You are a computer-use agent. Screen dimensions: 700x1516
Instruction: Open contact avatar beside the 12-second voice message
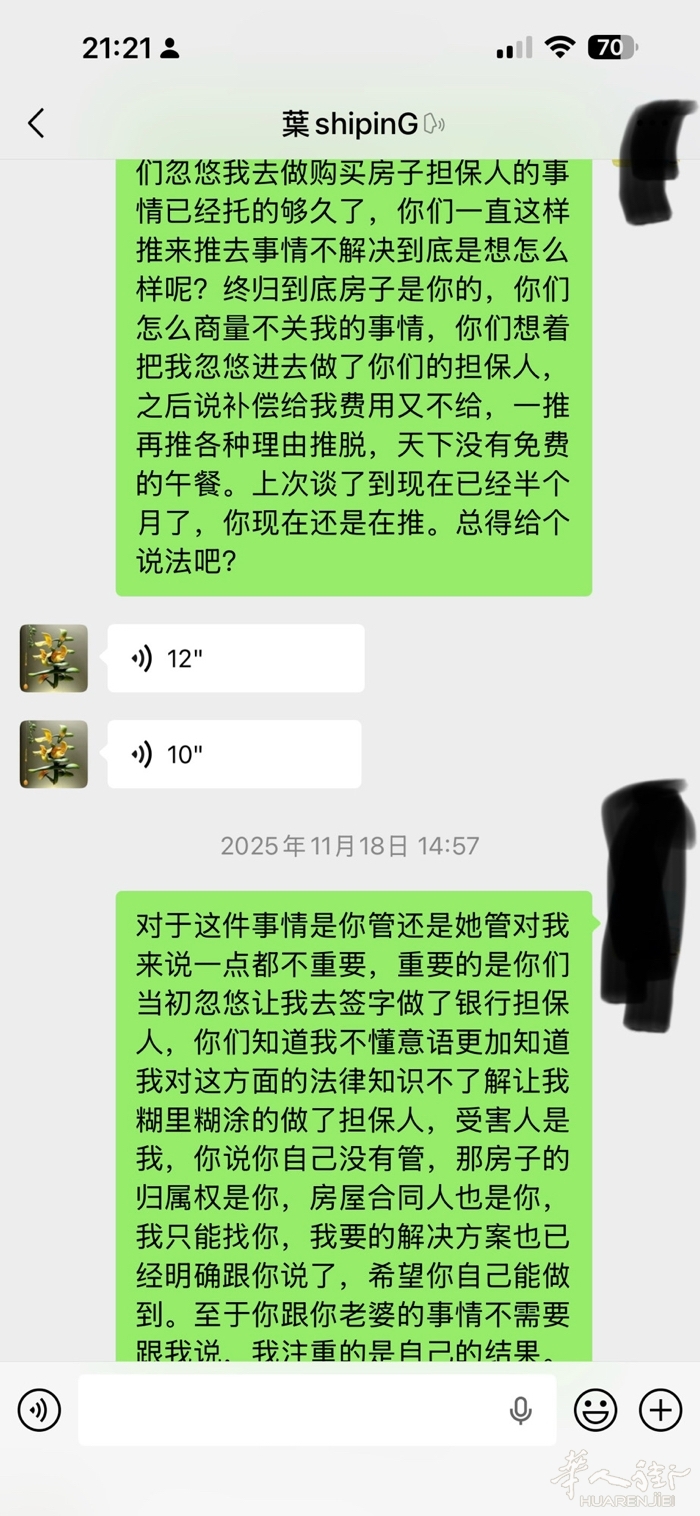coord(54,658)
